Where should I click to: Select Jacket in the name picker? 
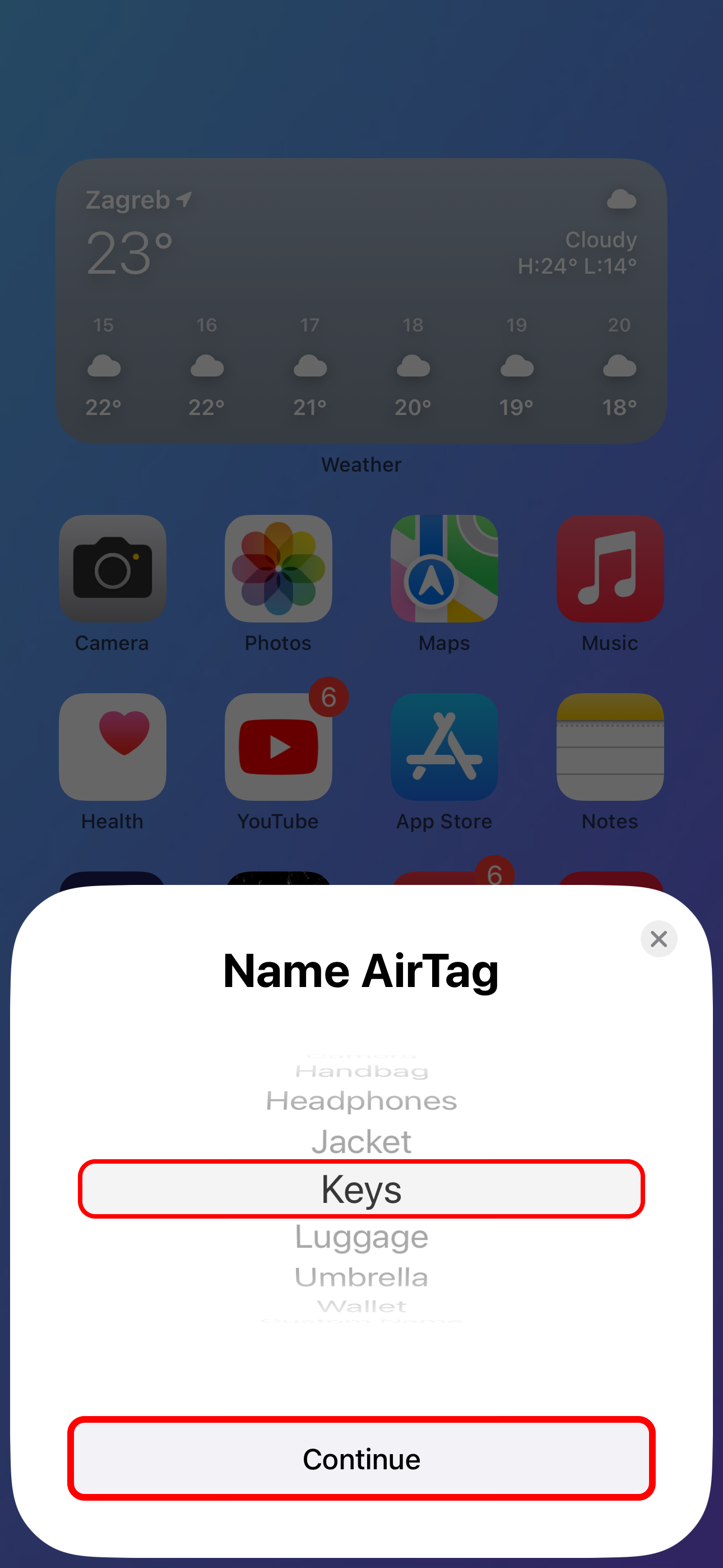pos(361,1141)
